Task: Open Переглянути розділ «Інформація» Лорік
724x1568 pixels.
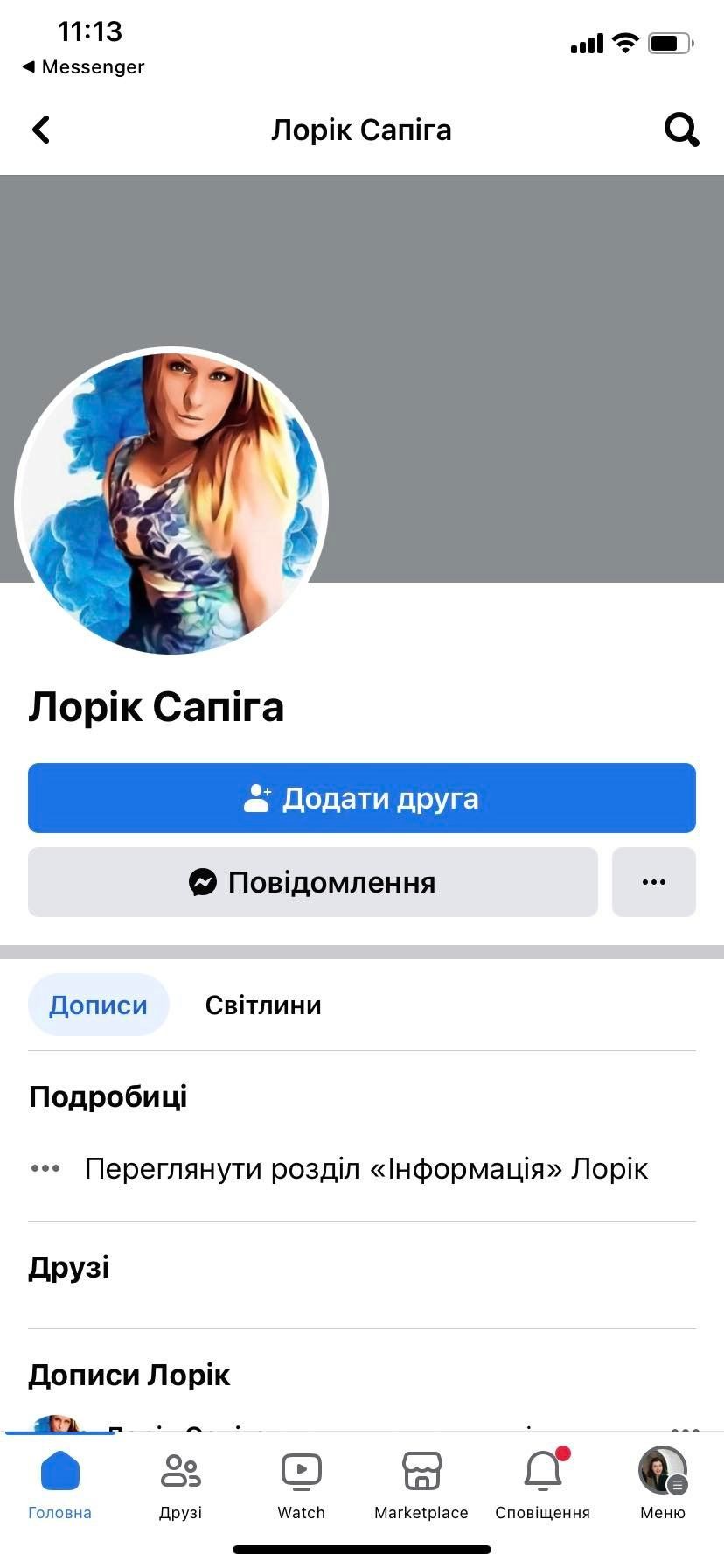Action: 365,1168
